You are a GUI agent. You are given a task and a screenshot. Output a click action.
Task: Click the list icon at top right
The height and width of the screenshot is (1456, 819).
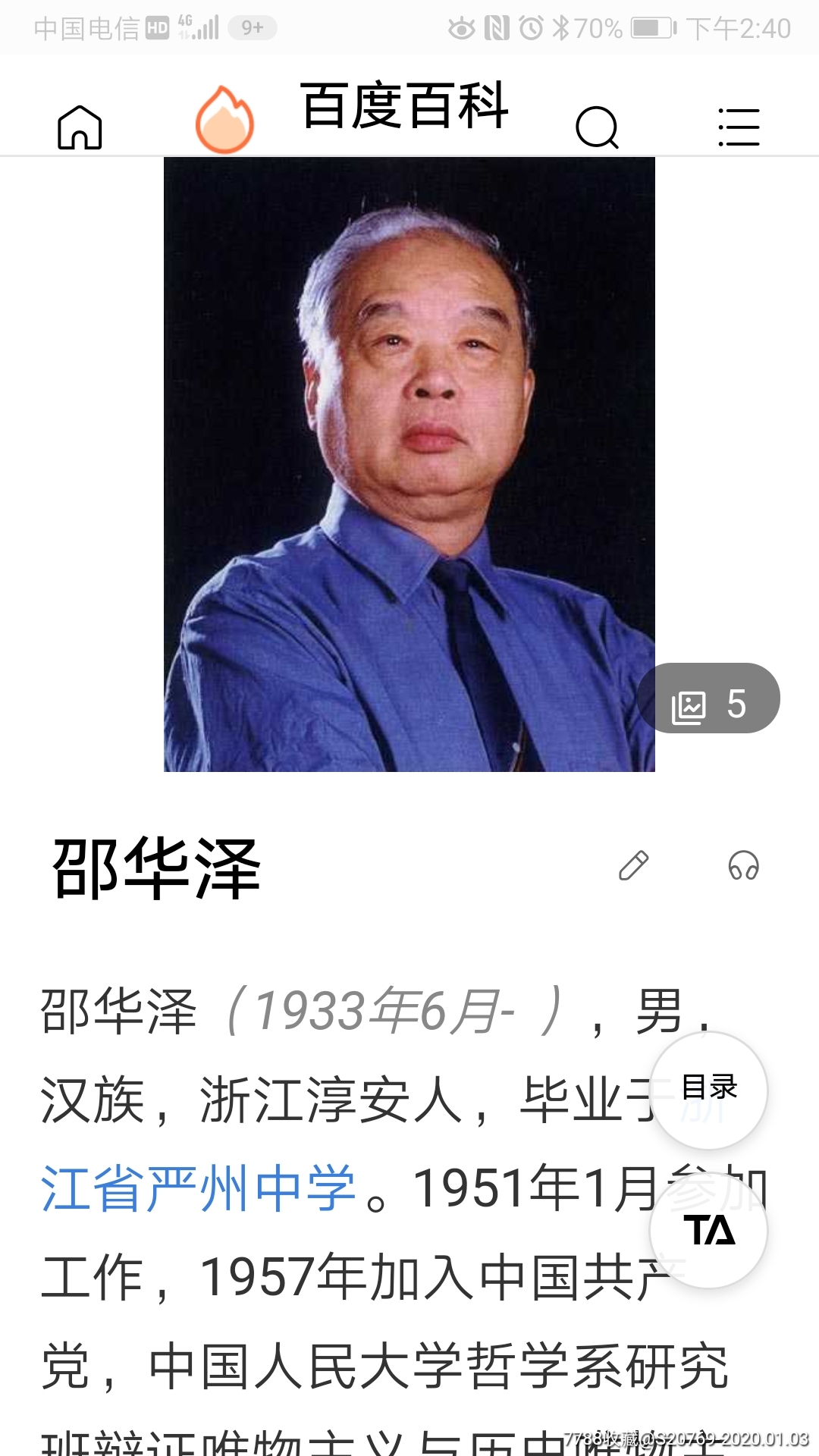pos(737,127)
